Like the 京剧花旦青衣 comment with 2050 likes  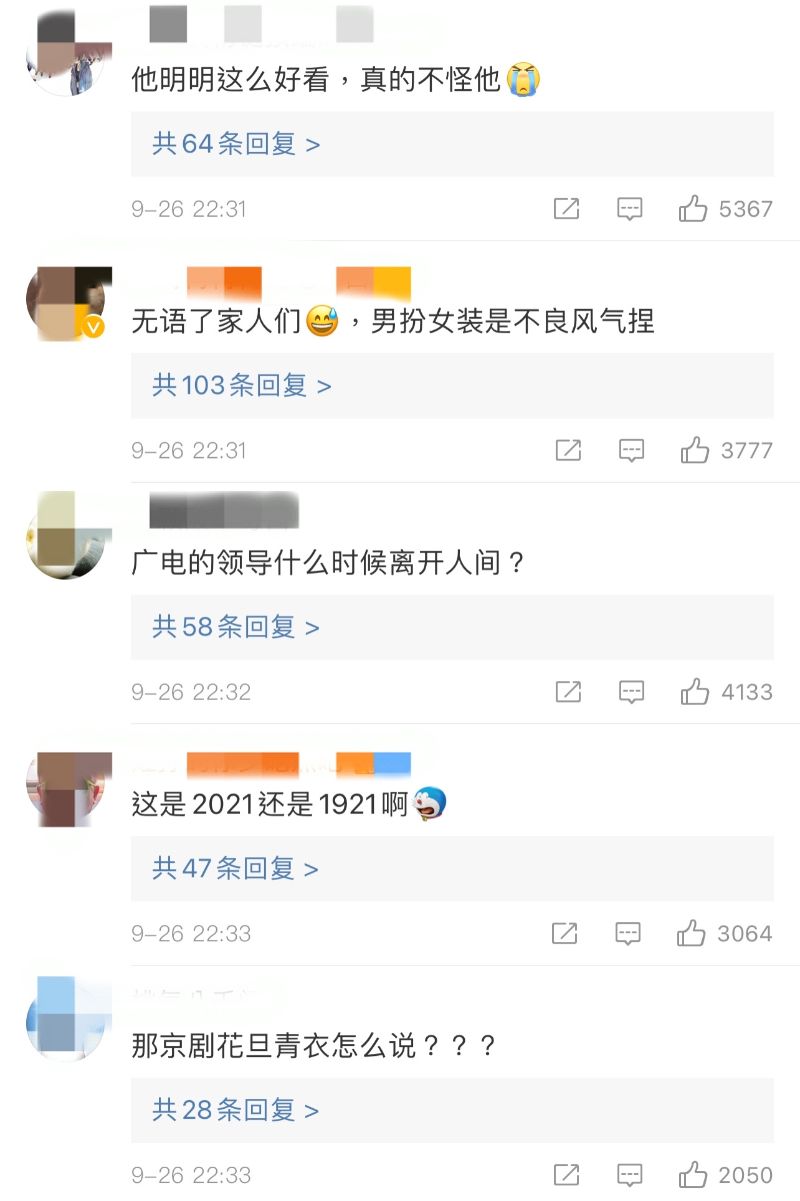693,1175
